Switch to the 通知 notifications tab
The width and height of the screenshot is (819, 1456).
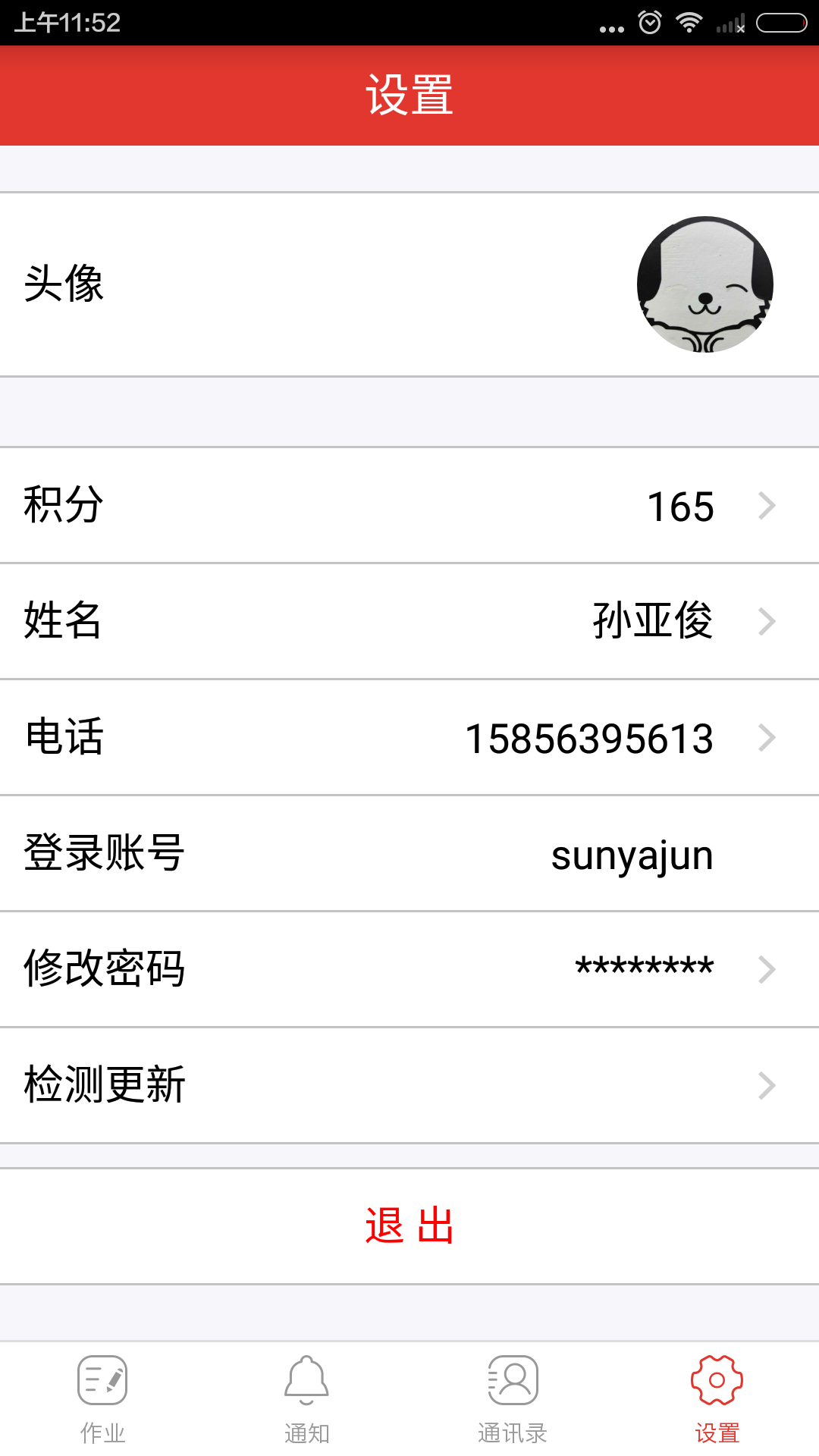click(x=307, y=1399)
